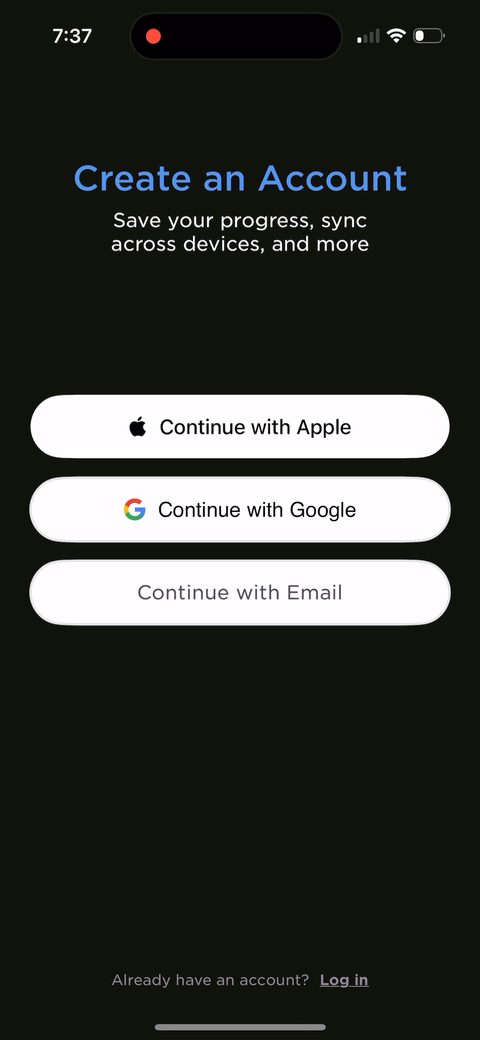Viewport: 480px width, 1040px height.
Task: Select Continue with Email
Action: [240, 592]
